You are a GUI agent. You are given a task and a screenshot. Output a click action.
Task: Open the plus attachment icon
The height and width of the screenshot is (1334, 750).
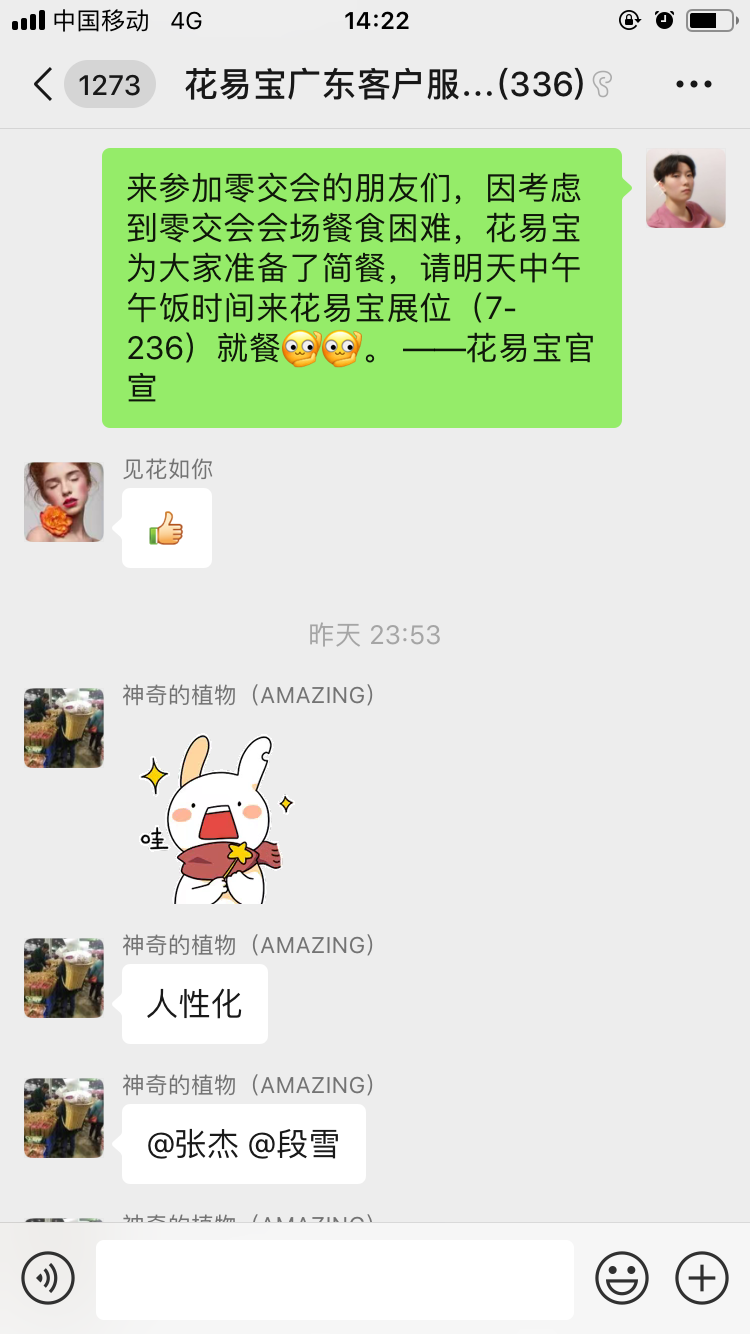pos(701,1277)
